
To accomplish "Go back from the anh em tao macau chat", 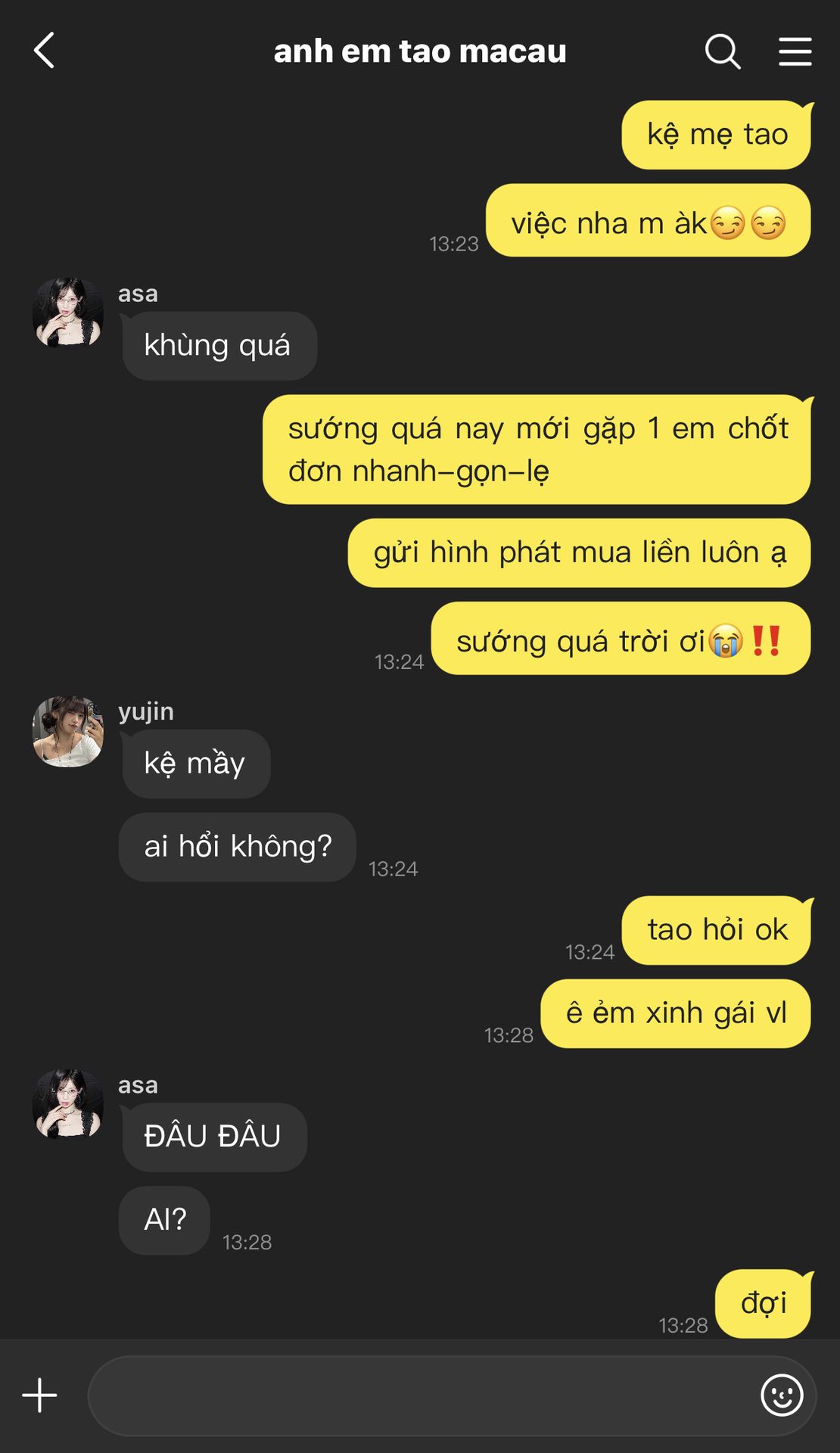I will (45, 51).
